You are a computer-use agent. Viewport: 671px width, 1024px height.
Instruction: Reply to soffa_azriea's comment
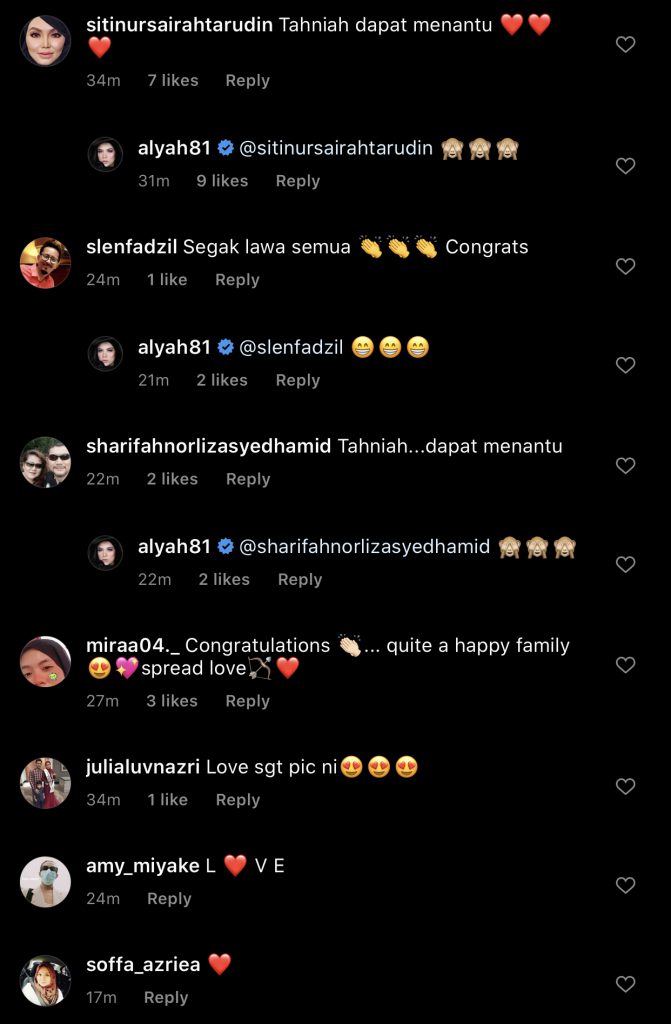pos(166,998)
